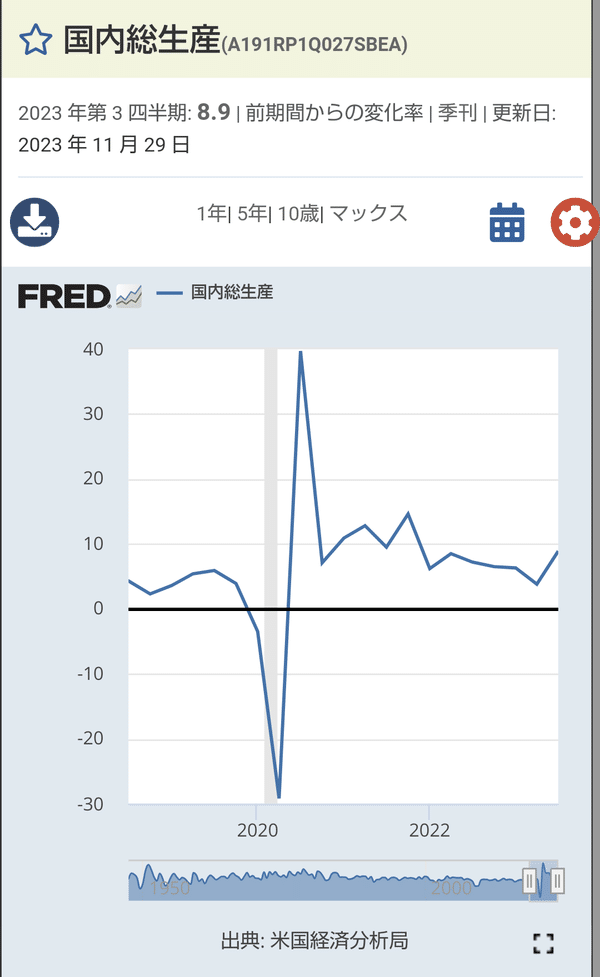Select the 1年 time range
600x977 pixels.
coord(210,213)
